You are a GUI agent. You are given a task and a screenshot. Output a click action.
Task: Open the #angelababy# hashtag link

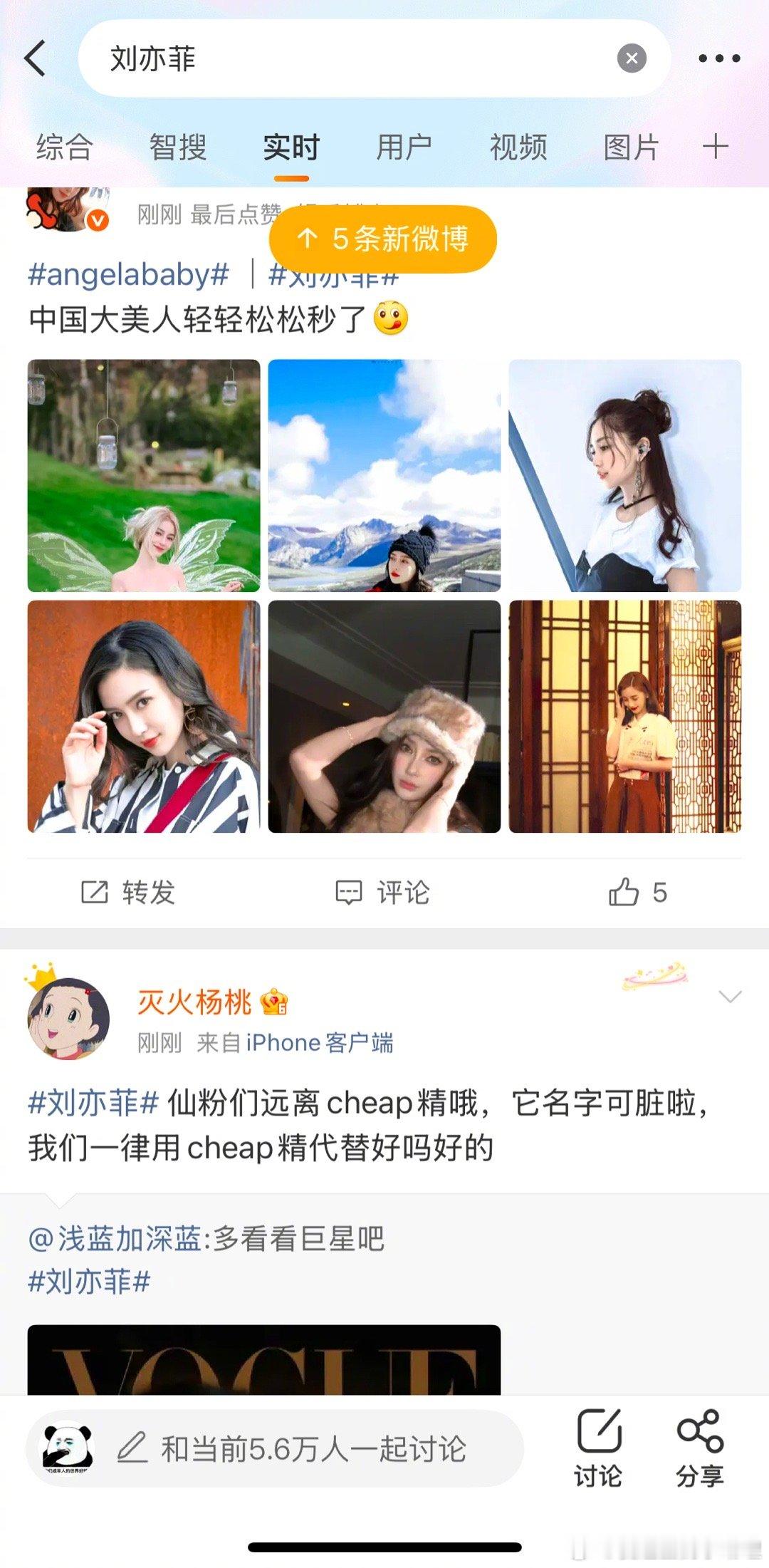click(x=128, y=275)
